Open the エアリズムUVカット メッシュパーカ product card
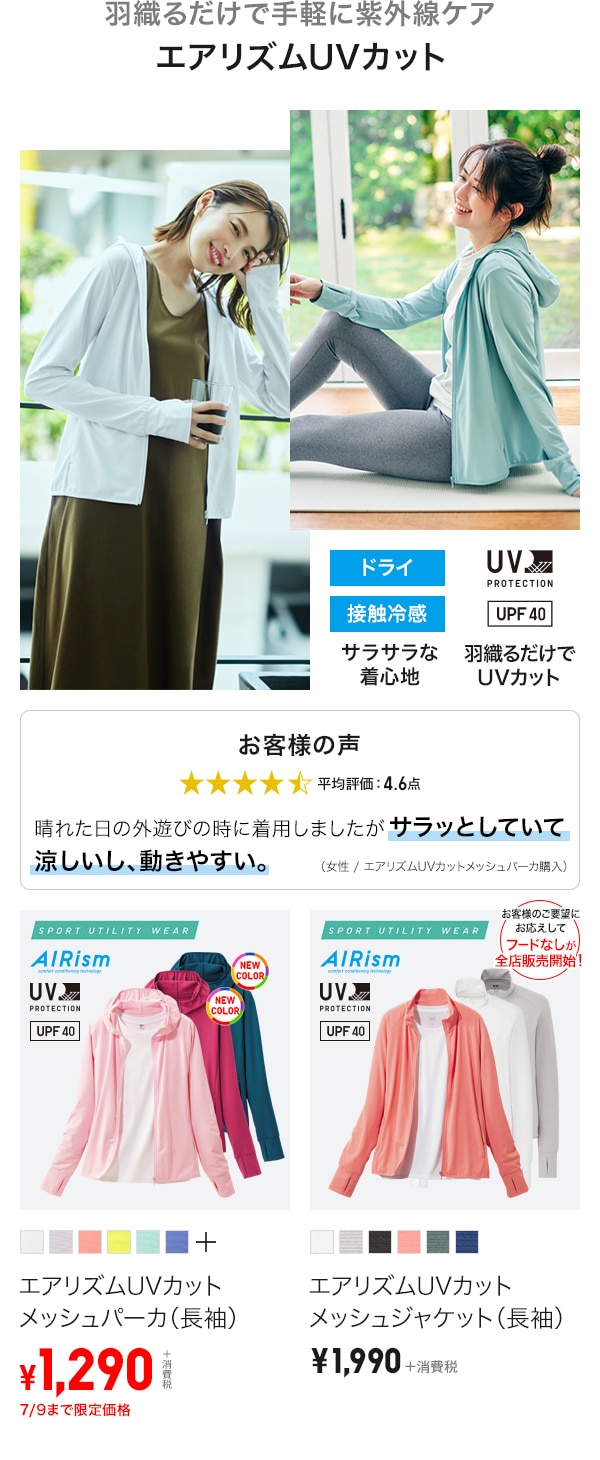This screenshot has height=1460, width=600. point(155,1060)
